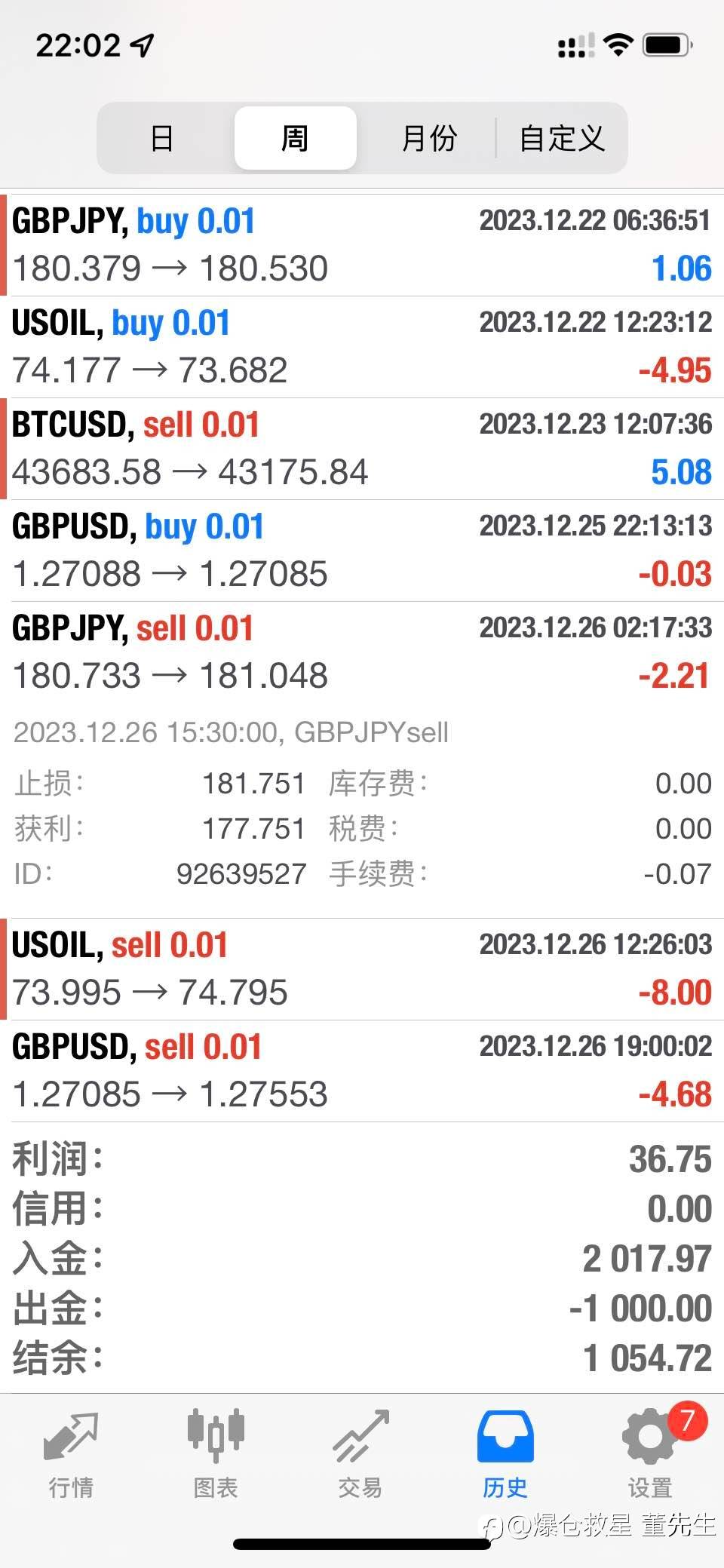Go to the 行情 quotes tab
Screen dimensions: 724x1568
(71, 1456)
